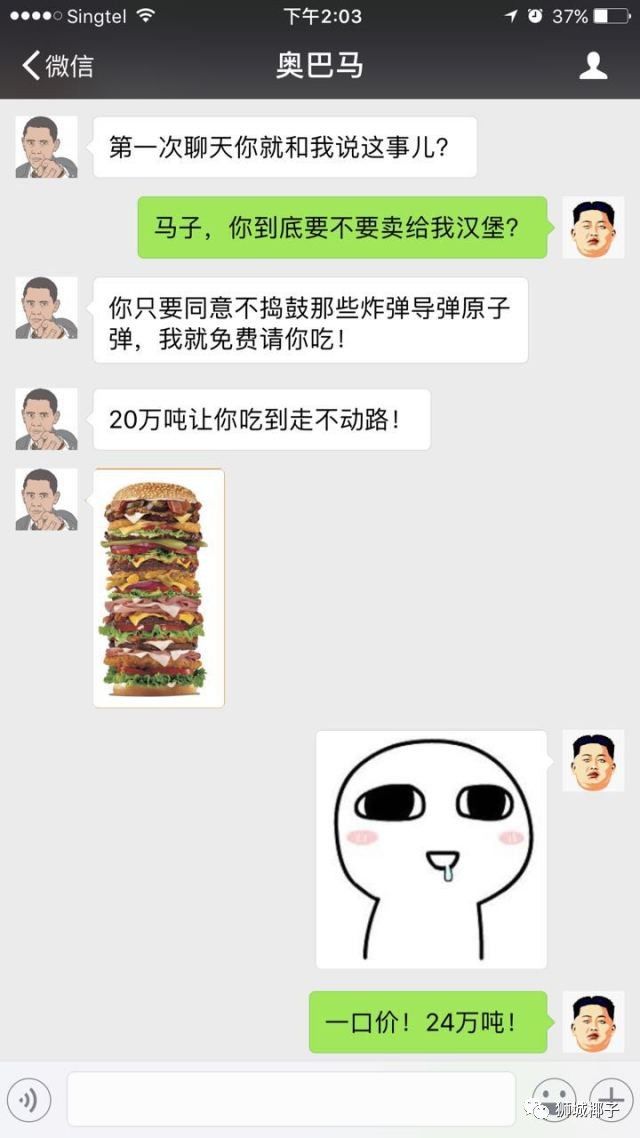Image resolution: width=640 pixels, height=1138 pixels.
Task: Switch to voice message input
Action: click(29, 1100)
